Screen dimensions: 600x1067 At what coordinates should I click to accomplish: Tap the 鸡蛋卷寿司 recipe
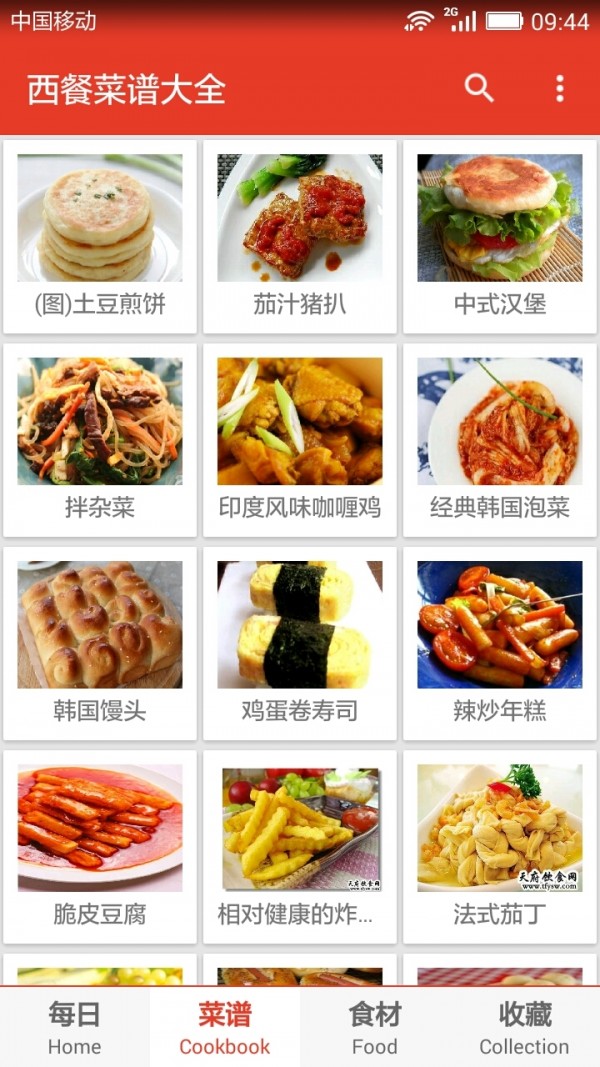300,643
